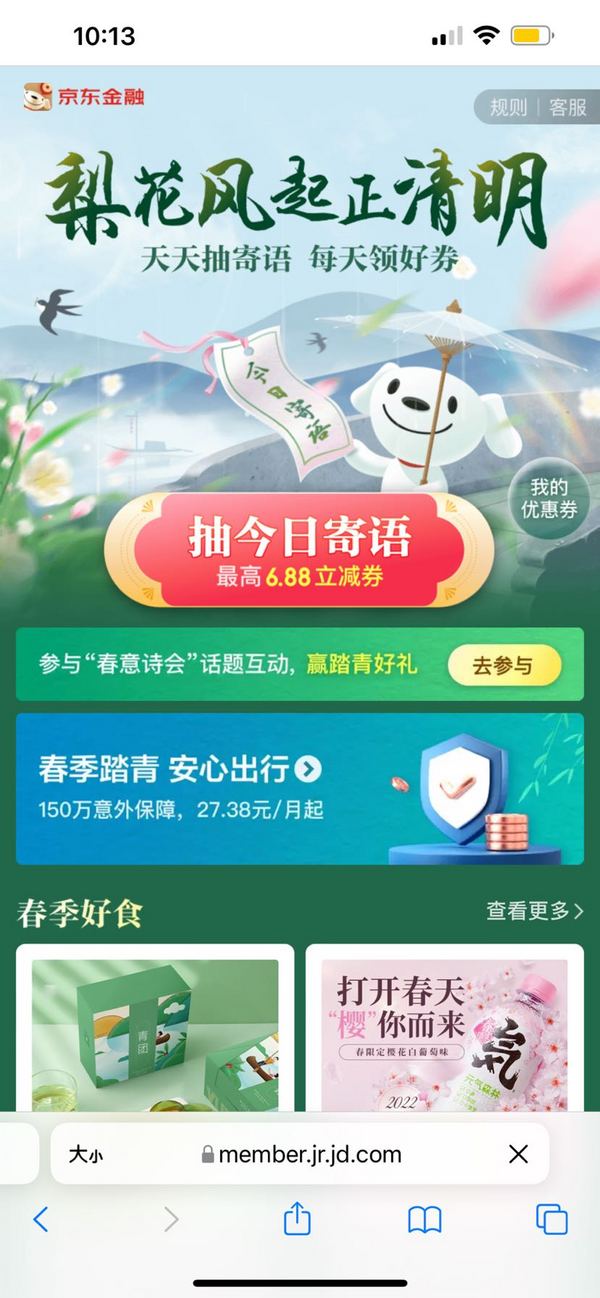Viewport: 600px width, 1298px height.
Task: Open the 春季踏青 安心出行 insurance banner
Action: click(300, 788)
